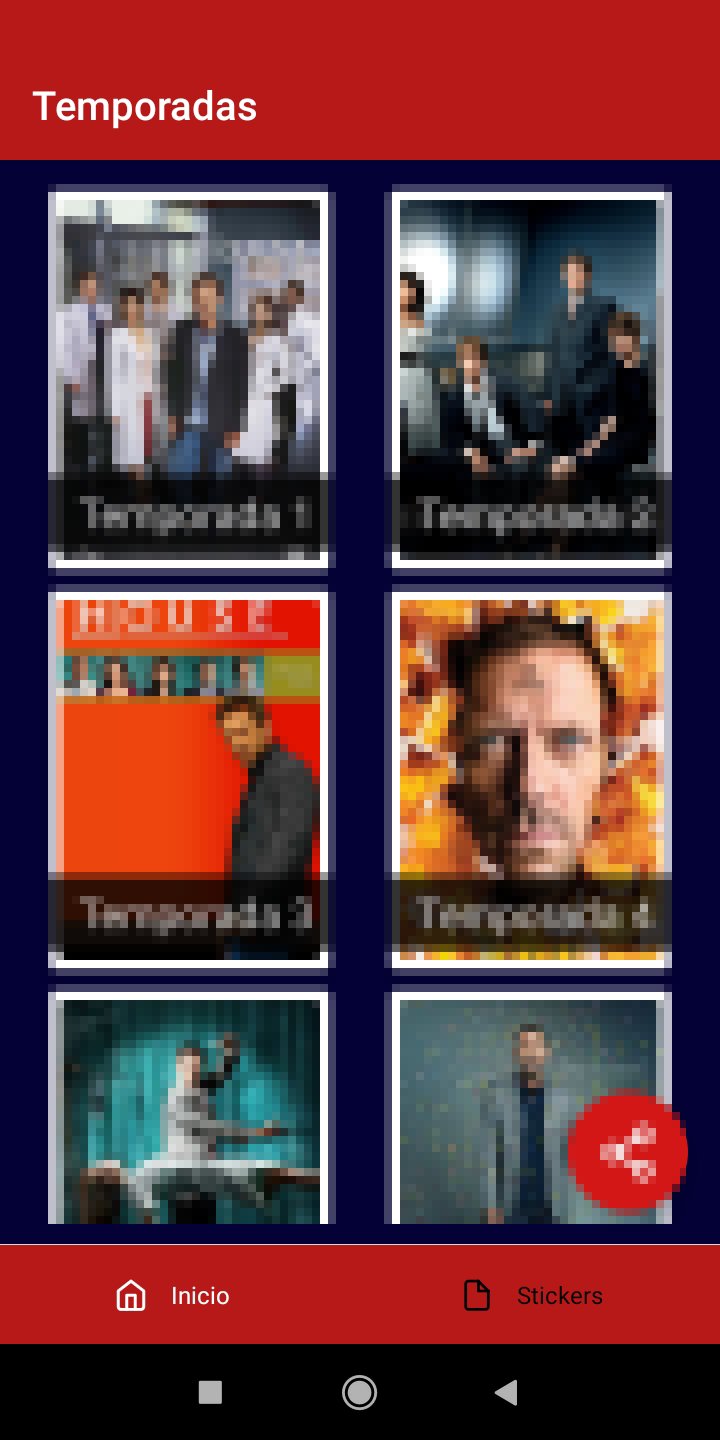Select the Temporada 3 poster
Image resolution: width=720 pixels, height=1440 pixels.
pos(191,778)
